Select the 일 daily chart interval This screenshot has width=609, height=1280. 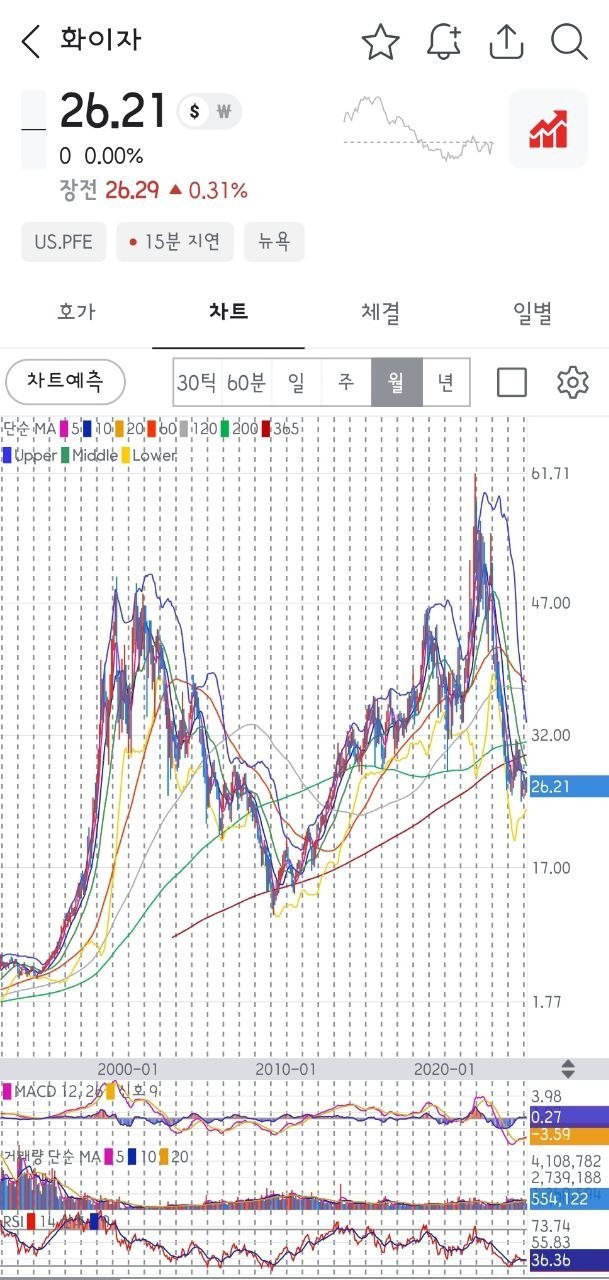[296, 382]
